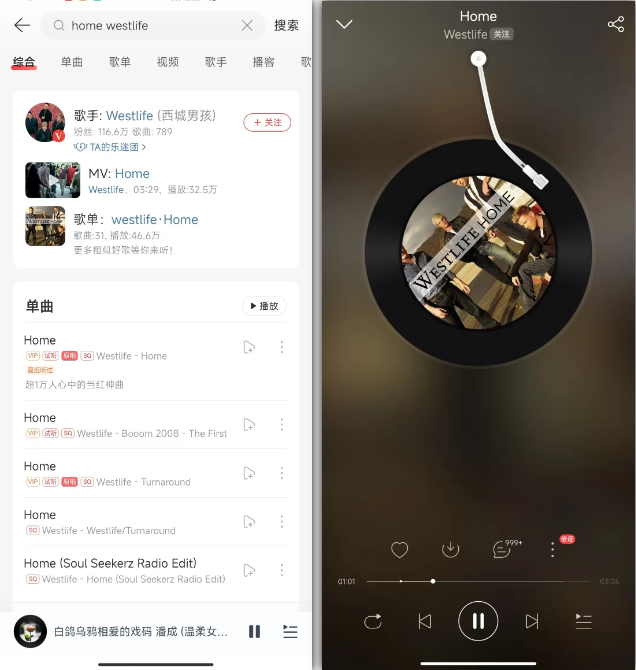Pause the mini player at the bottom
This screenshot has width=636, height=670.
pyautogui.click(x=254, y=631)
